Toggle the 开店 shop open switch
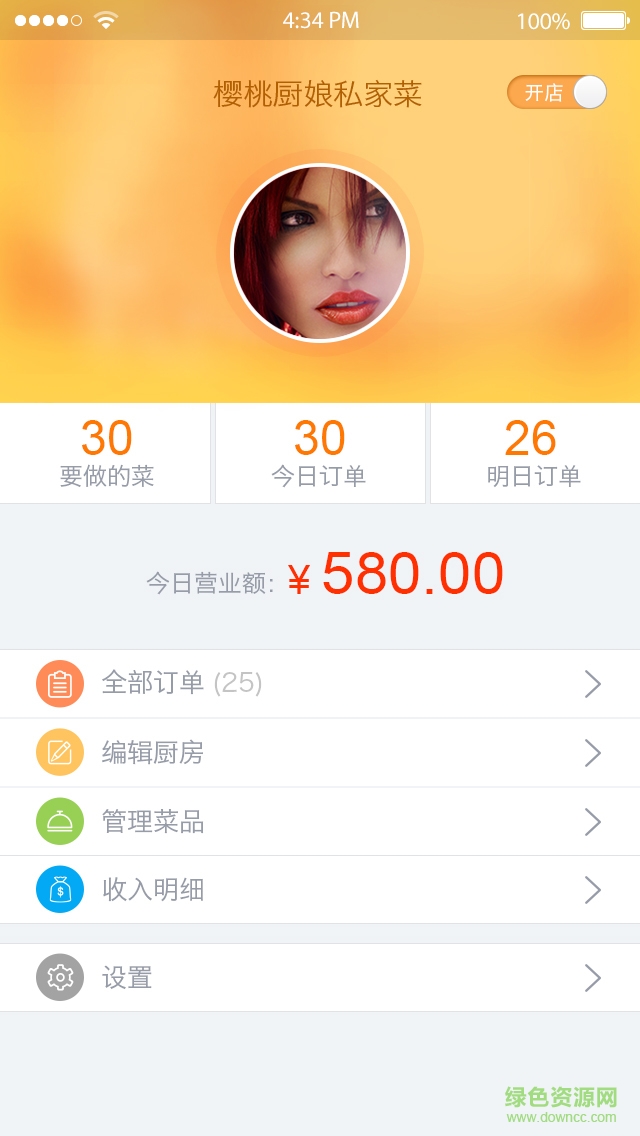Image resolution: width=640 pixels, height=1136 pixels. click(557, 93)
